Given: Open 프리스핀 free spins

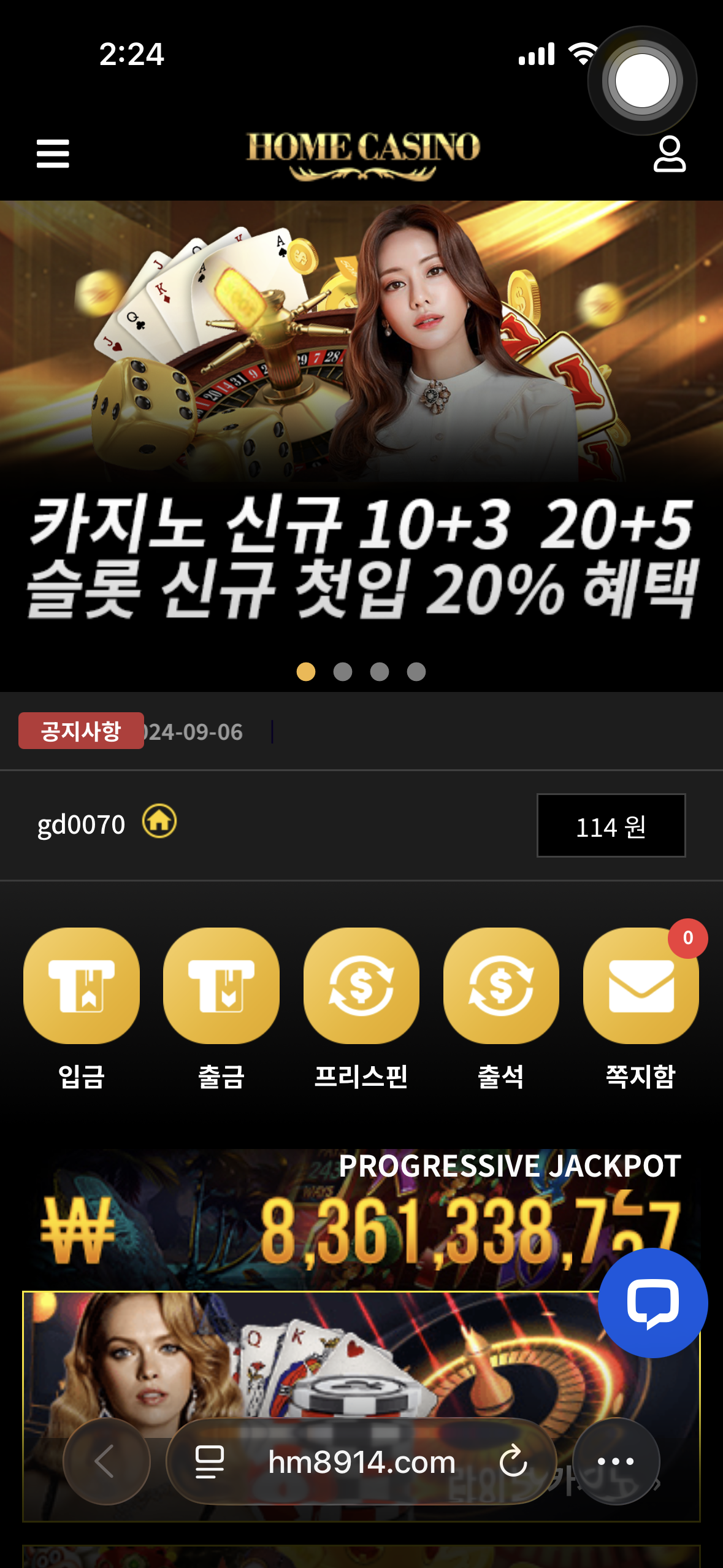Looking at the screenshot, I should (x=361, y=985).
